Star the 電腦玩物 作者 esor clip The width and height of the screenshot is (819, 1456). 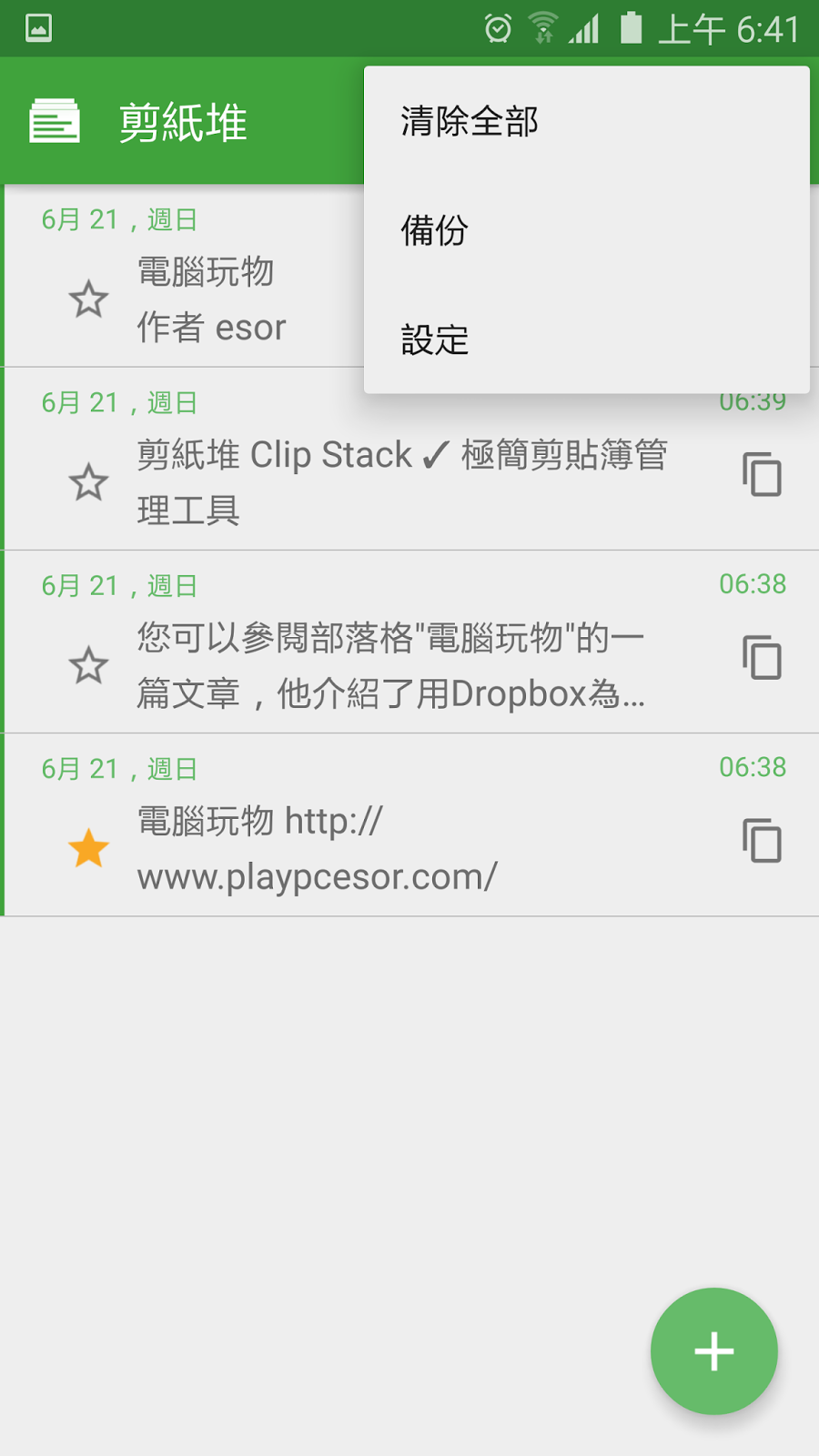88,299
